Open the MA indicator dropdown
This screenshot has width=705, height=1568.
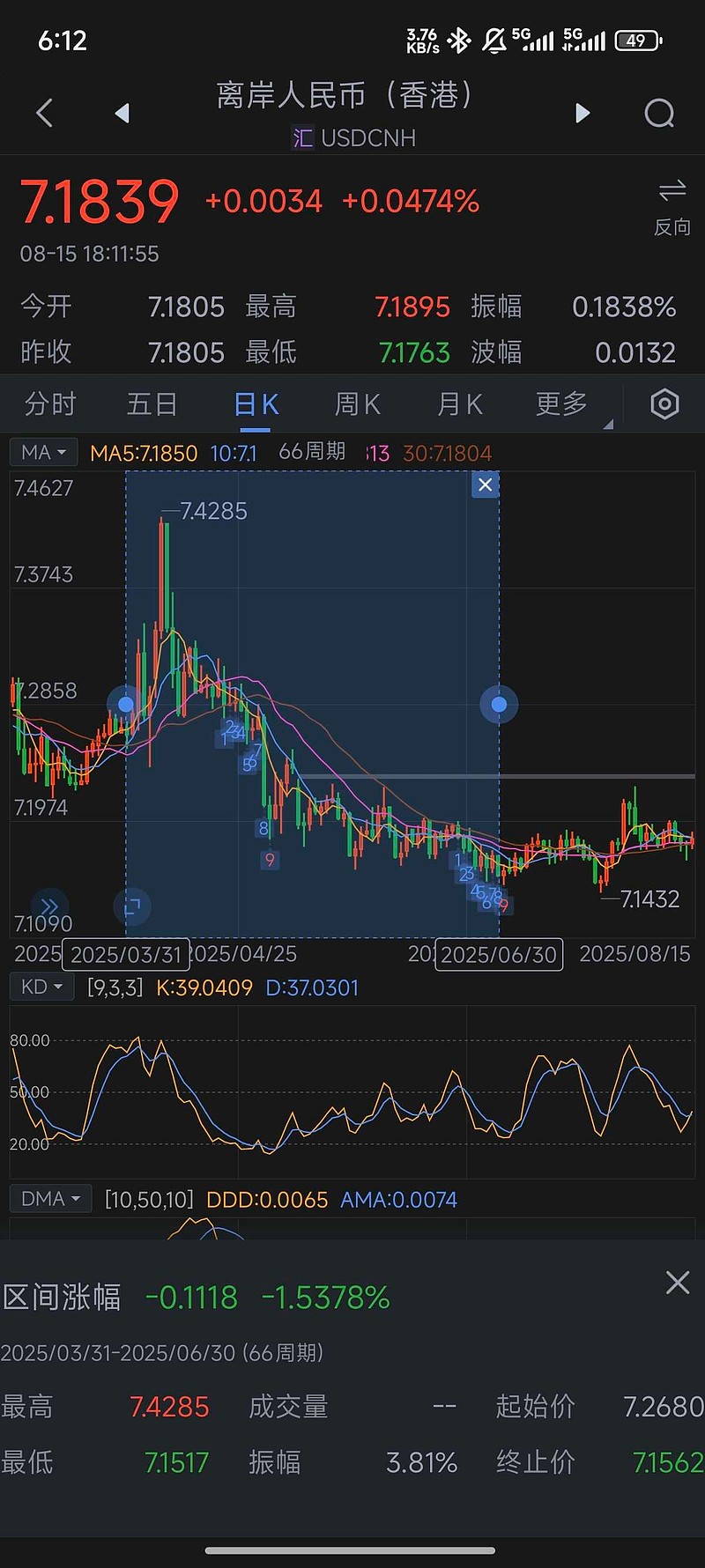tap(44, 453)
